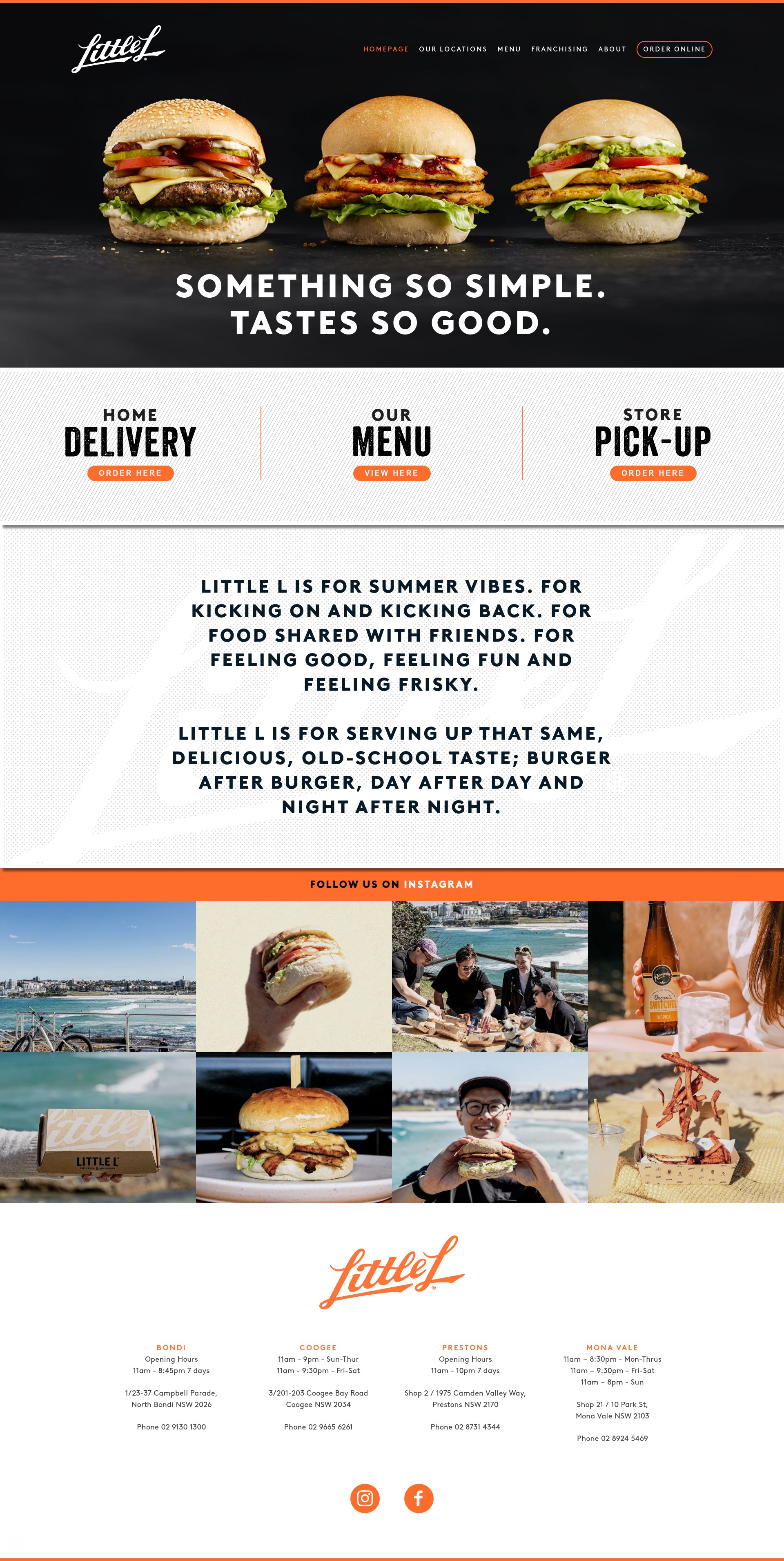The height and width of the screenshot is (1561, 784).
Task: Open the sweet potato fries photo
Action: (686, 1127)
